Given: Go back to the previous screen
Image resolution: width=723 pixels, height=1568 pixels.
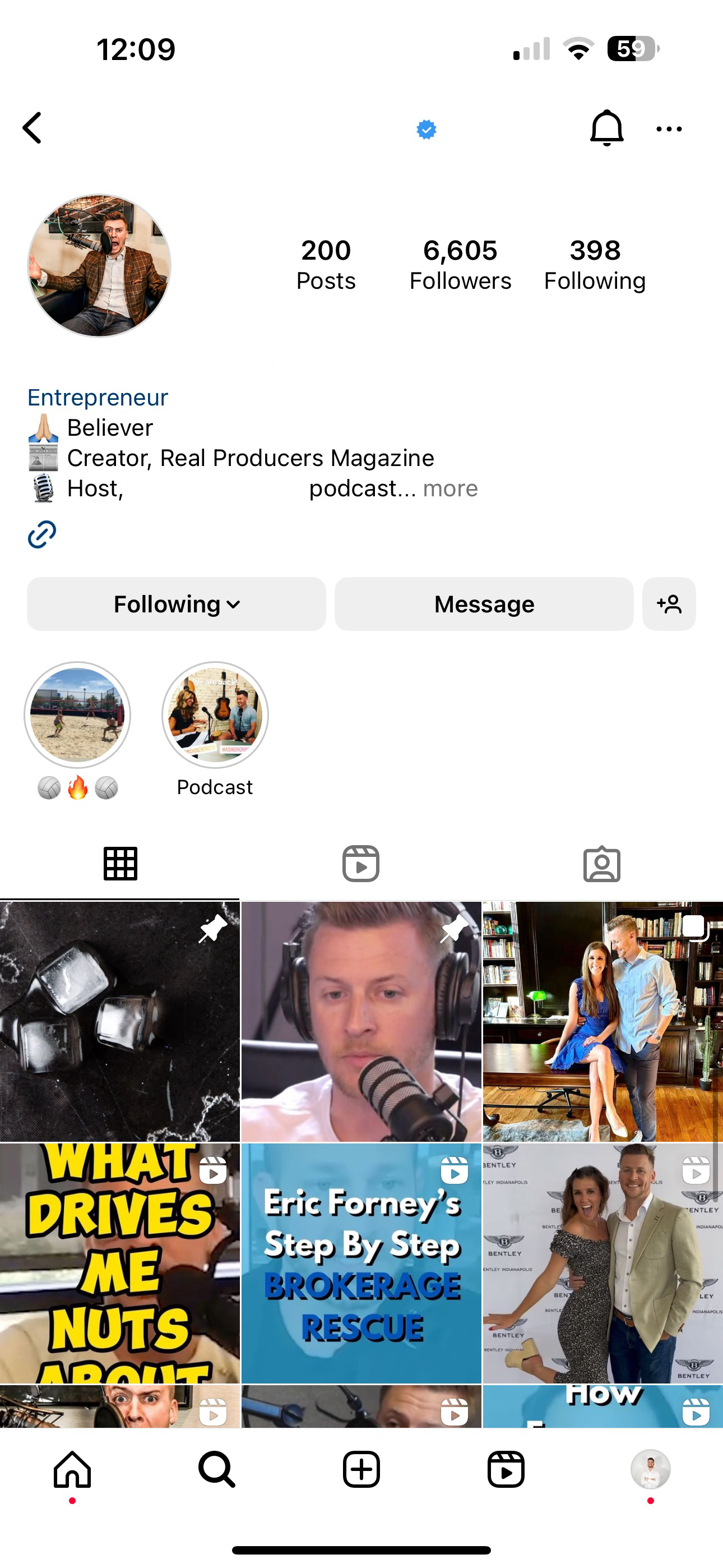Looking at the screenshot, I should [33, 128].
